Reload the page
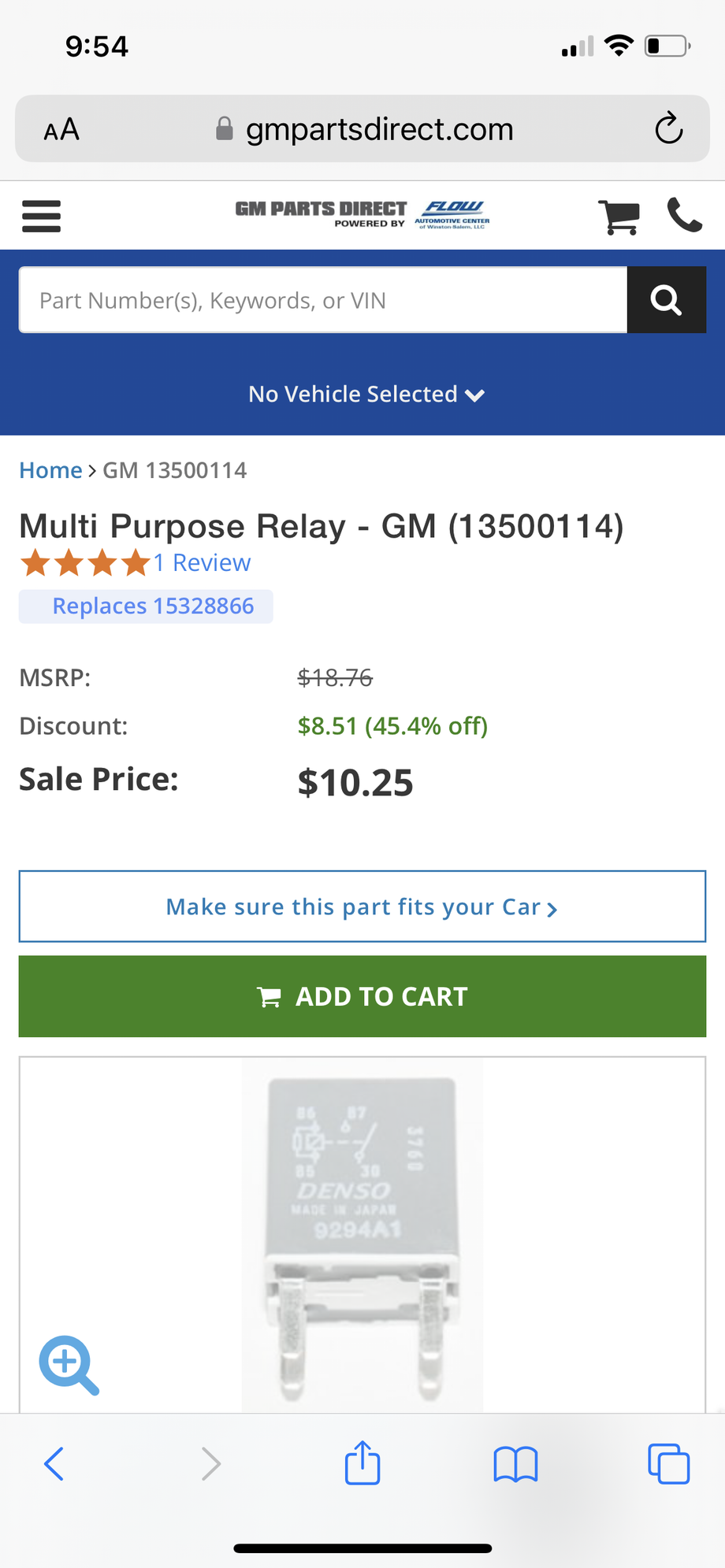Viewport: 725px width, 1568px height. pos(667,128)
